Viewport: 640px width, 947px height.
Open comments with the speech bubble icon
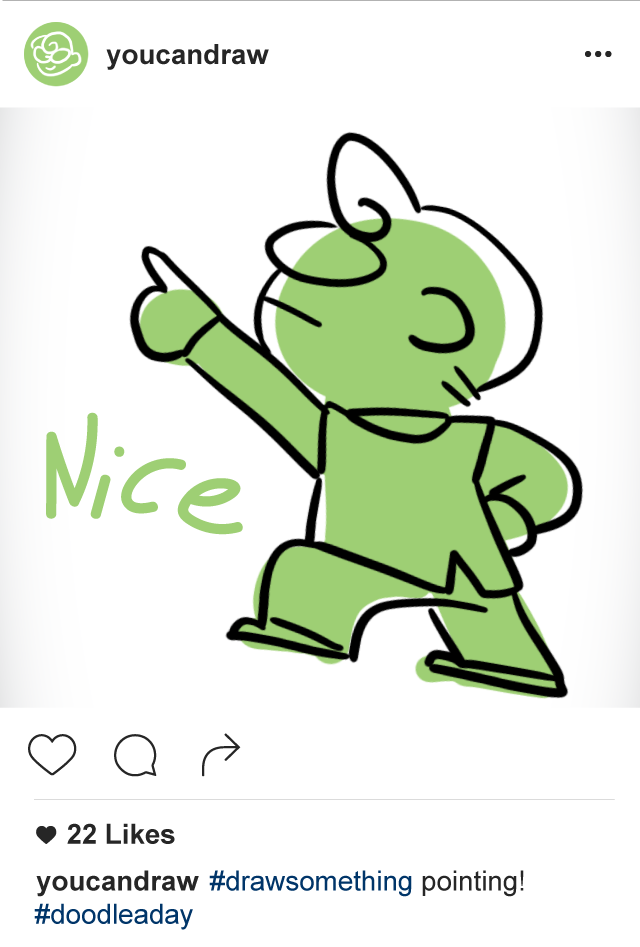click(135, 755)
